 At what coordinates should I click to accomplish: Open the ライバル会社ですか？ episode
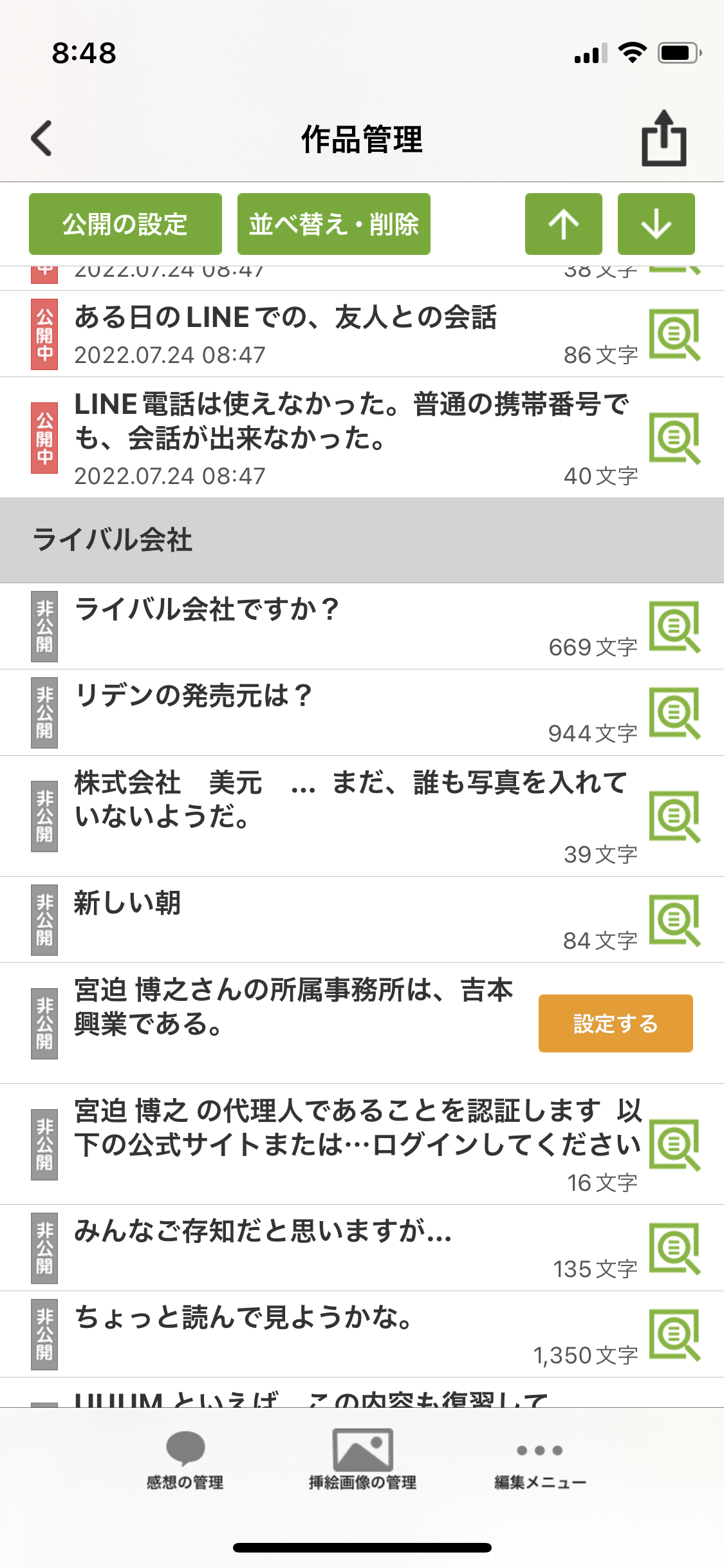(207, 610)
